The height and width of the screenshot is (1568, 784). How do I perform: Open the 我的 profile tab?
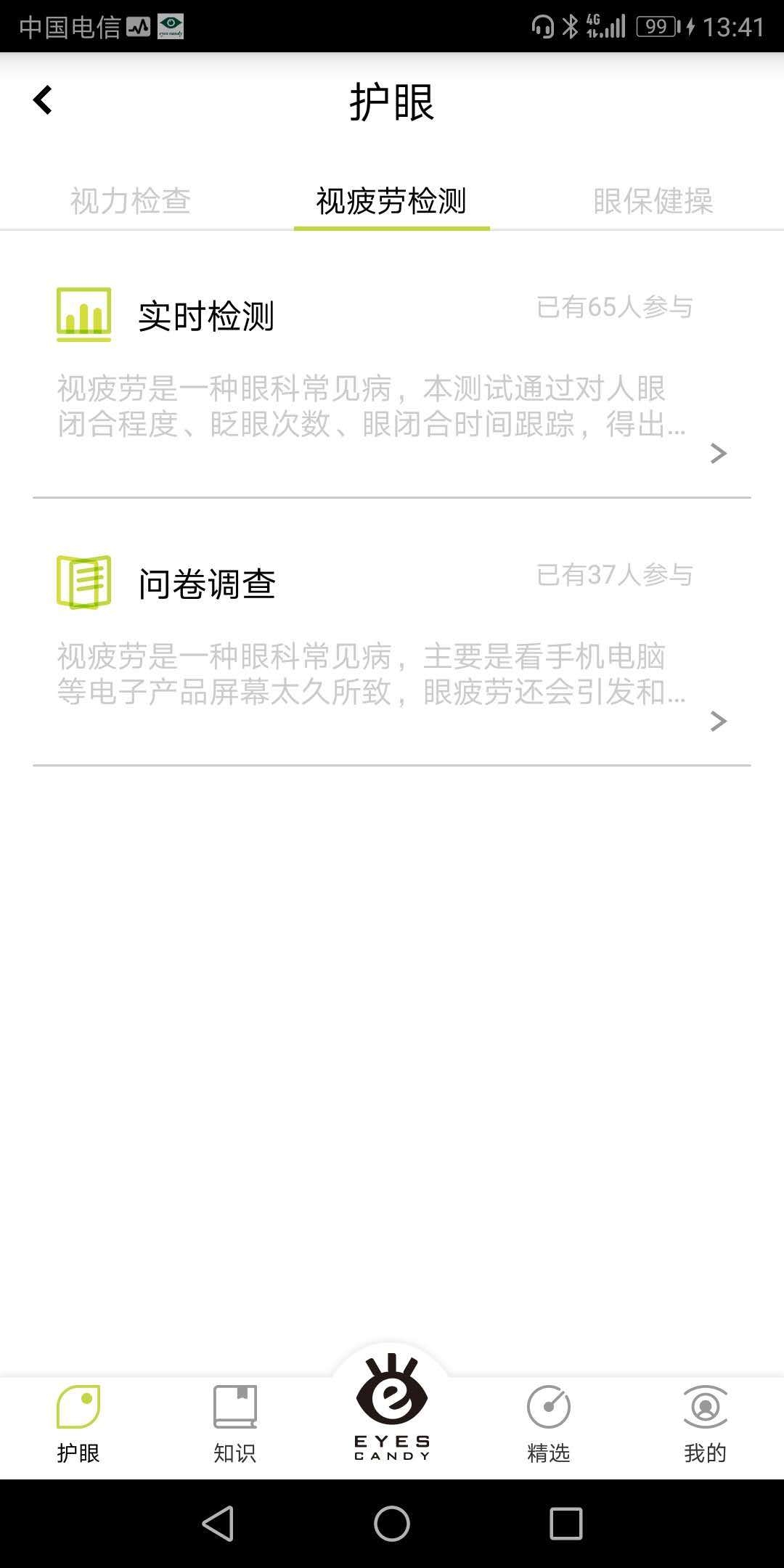pyautogui.click(x=705, y=1423)
